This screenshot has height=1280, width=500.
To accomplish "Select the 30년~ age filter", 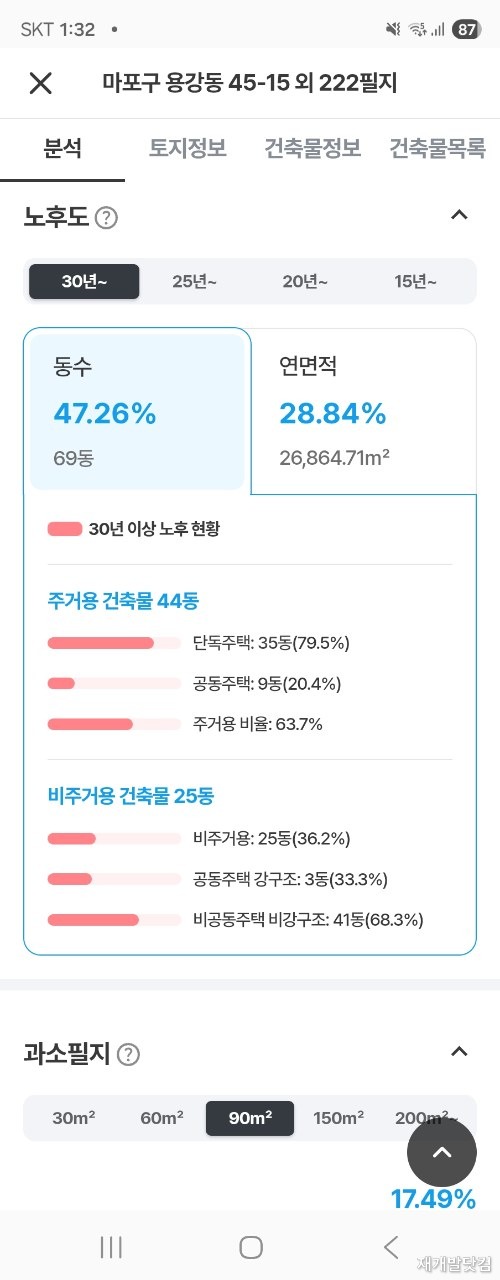I will (x=84, y=282).
